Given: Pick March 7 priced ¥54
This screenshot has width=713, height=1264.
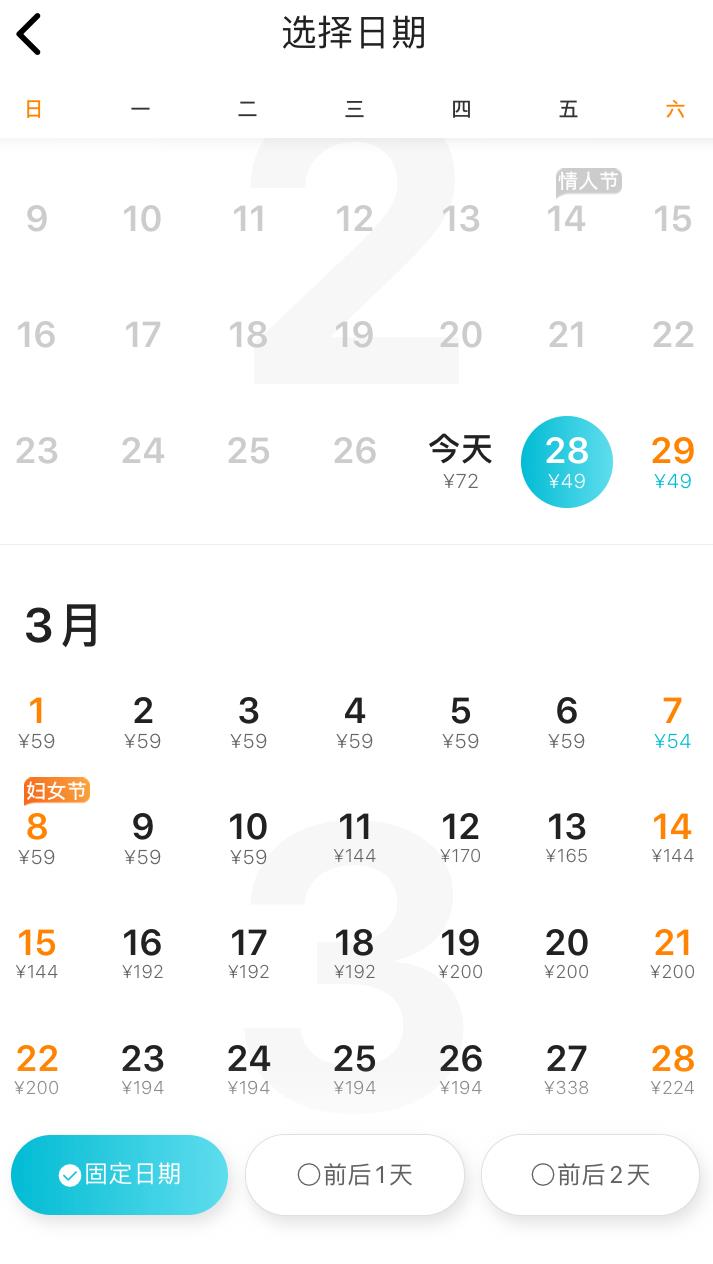Looking at the screenshot, I should (x=673, y=723).
